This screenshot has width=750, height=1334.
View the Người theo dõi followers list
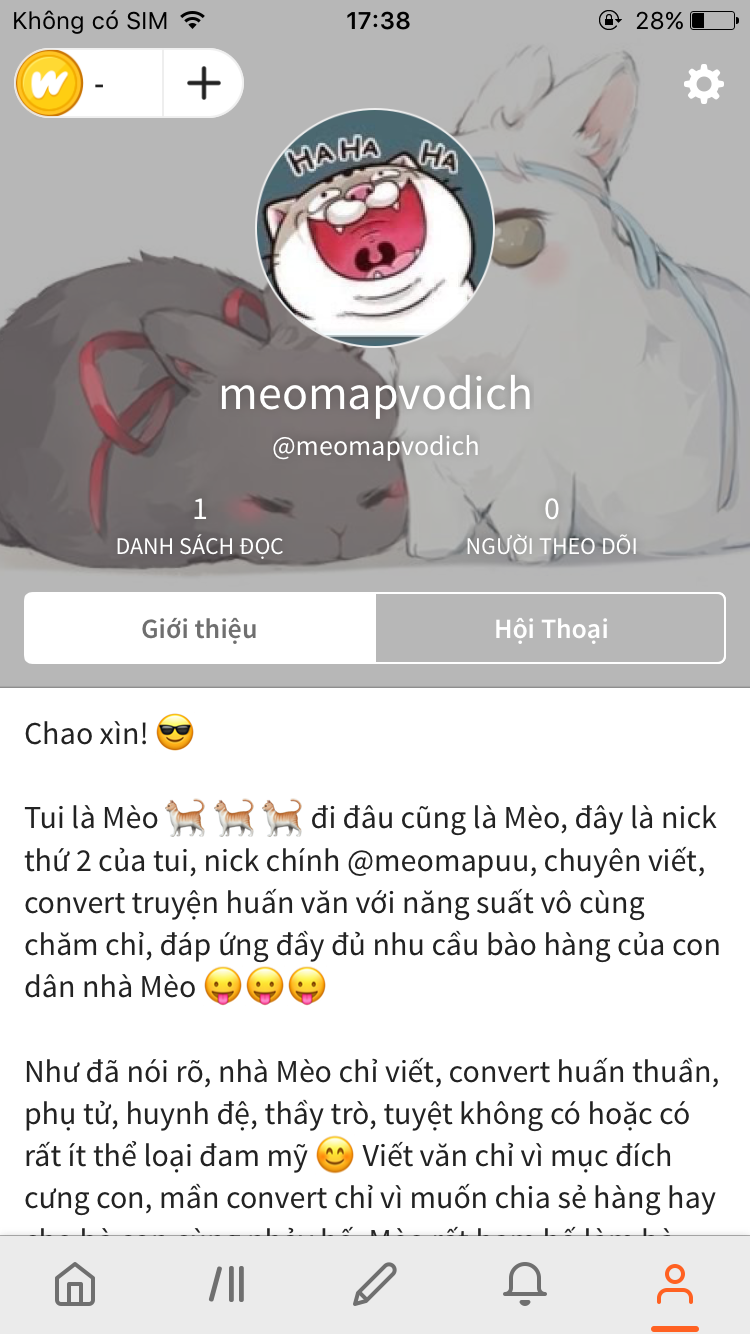pos(551,527)
